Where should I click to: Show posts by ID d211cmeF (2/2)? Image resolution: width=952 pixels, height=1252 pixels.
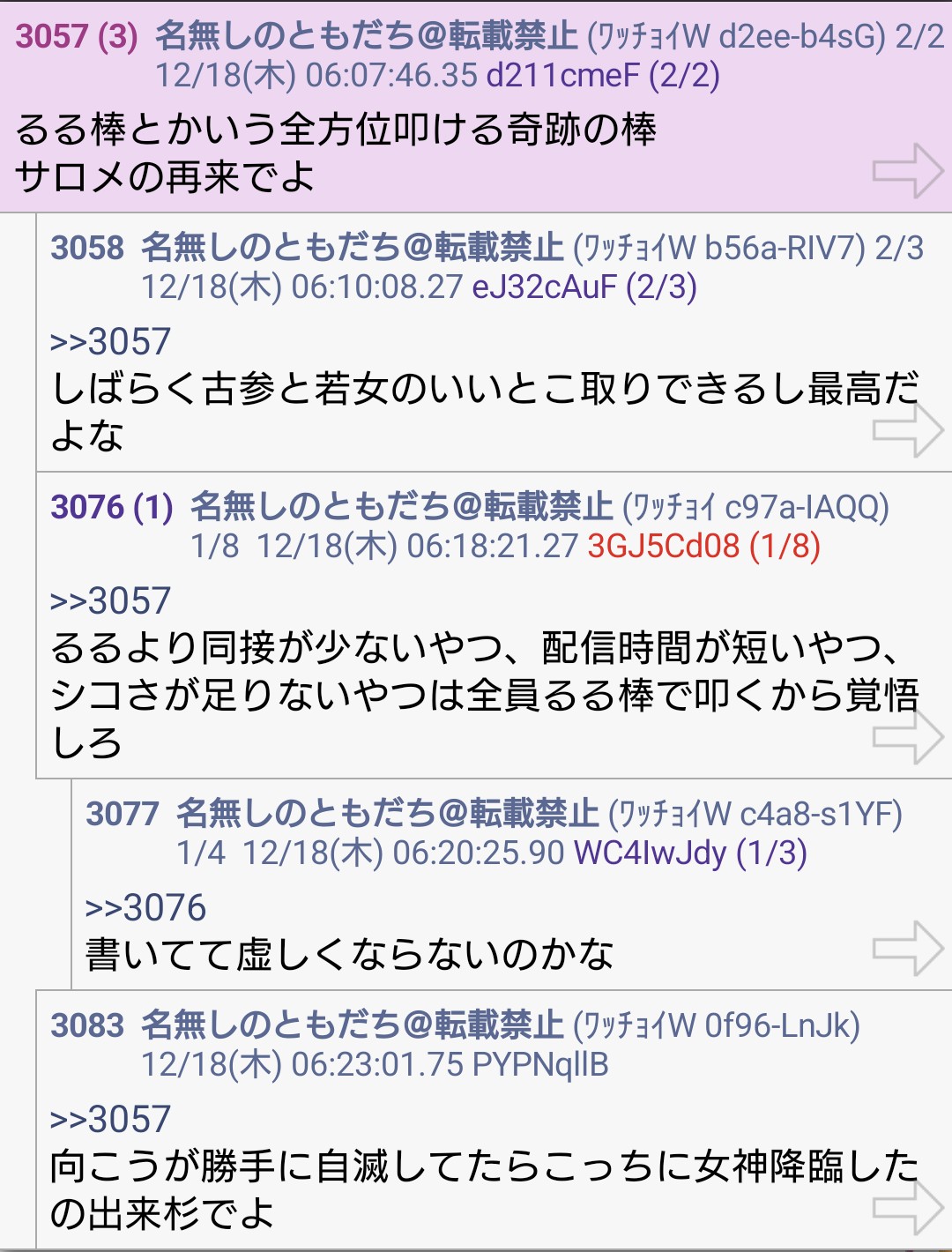point(603,76)
